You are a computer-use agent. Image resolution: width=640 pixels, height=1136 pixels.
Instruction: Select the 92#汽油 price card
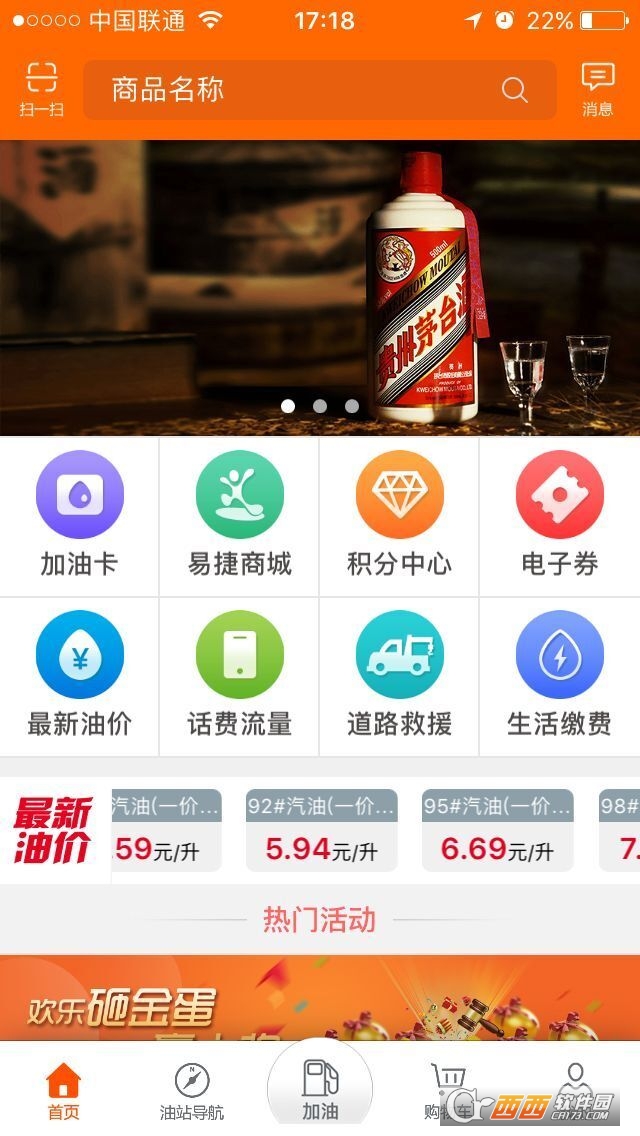(x=322, y=830)
